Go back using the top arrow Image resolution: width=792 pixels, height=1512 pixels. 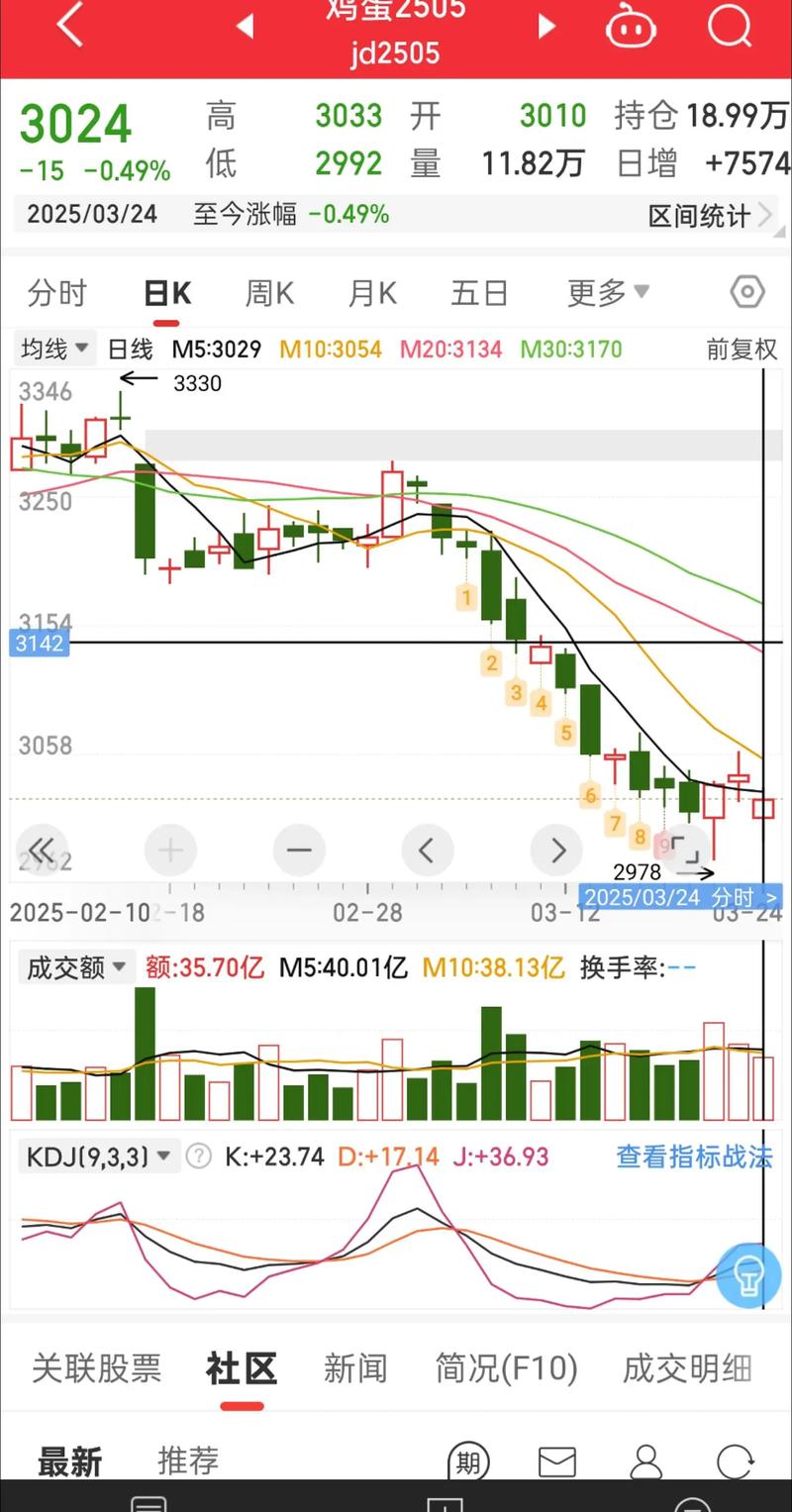coord(69,26)
